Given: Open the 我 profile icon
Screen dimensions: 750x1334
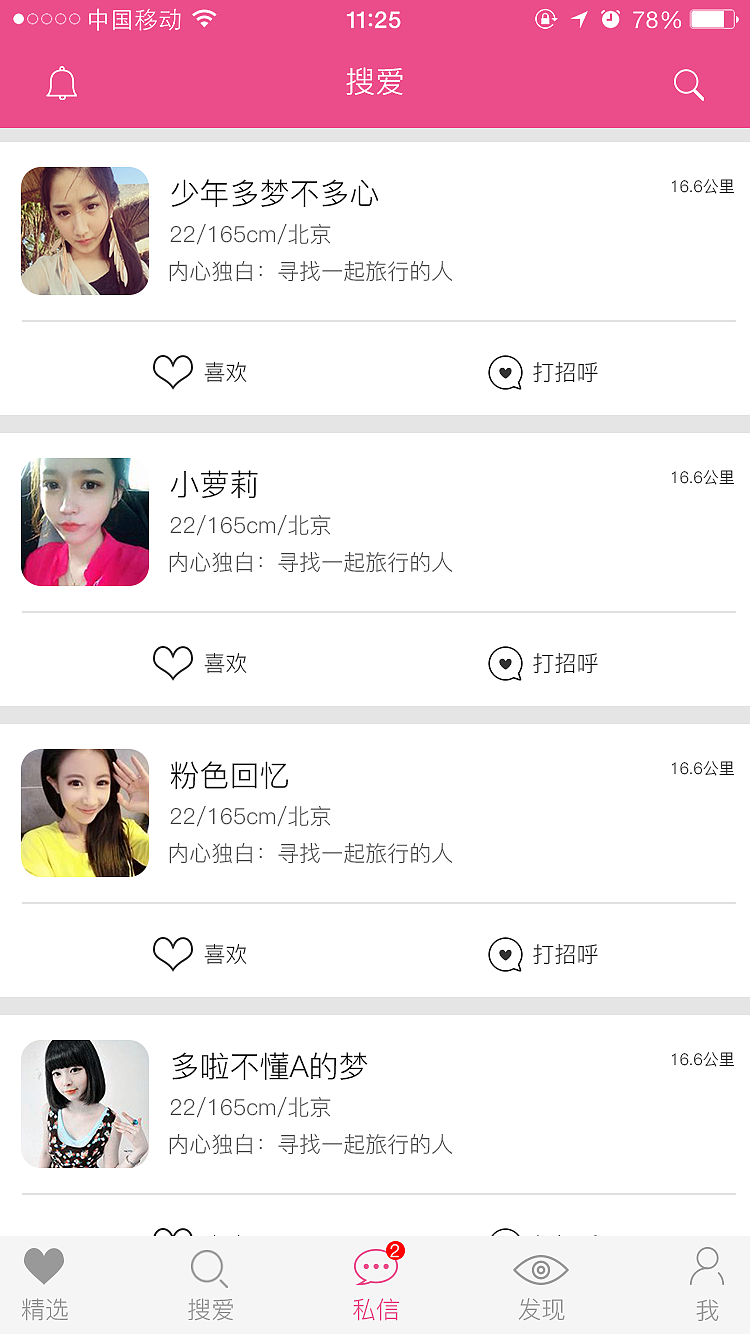Looking at the screenshot, I should 707,1268.
